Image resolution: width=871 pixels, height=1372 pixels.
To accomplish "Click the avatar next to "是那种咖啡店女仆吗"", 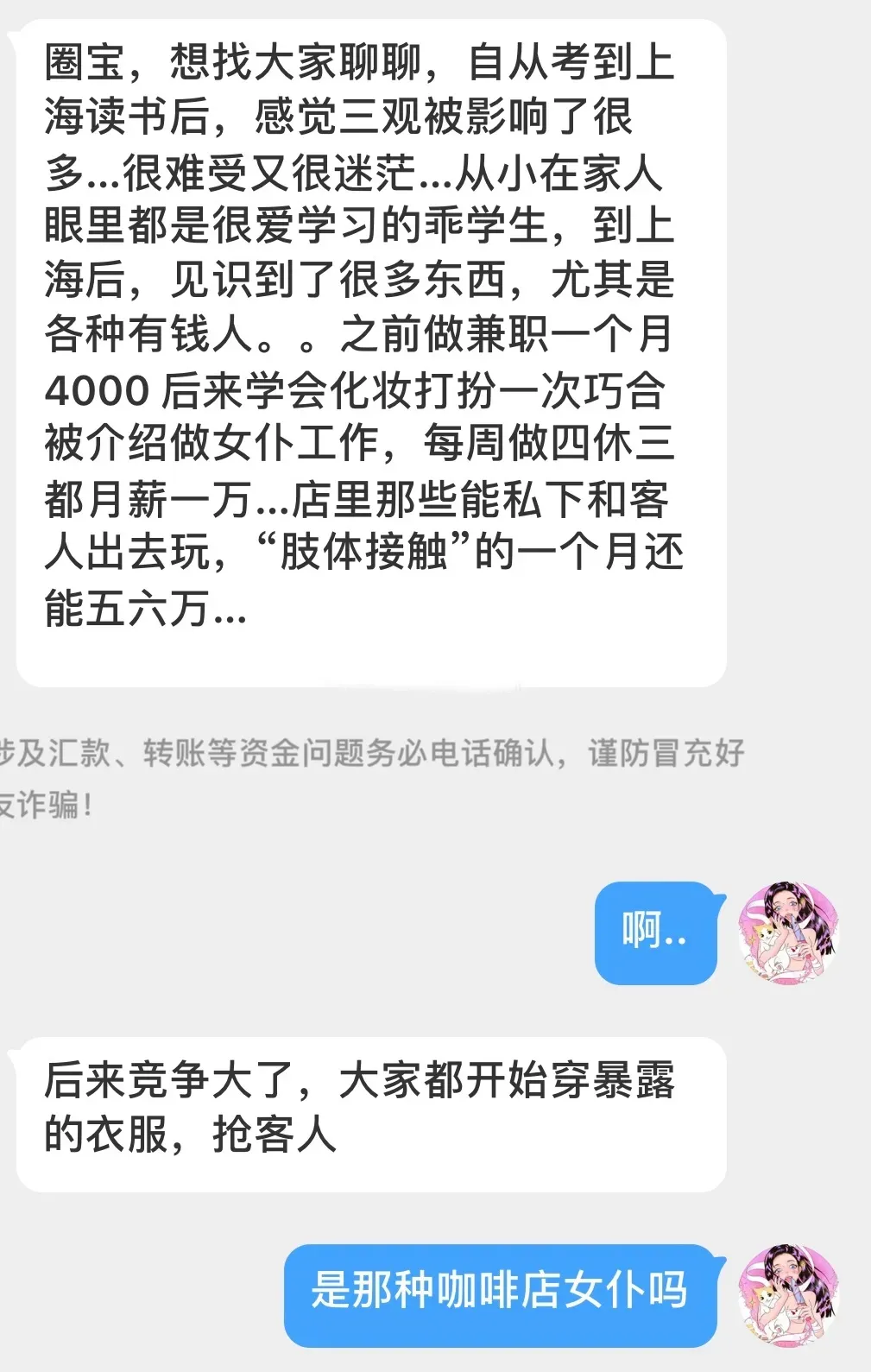I will pyautogui.click(x=791, y=1293).
